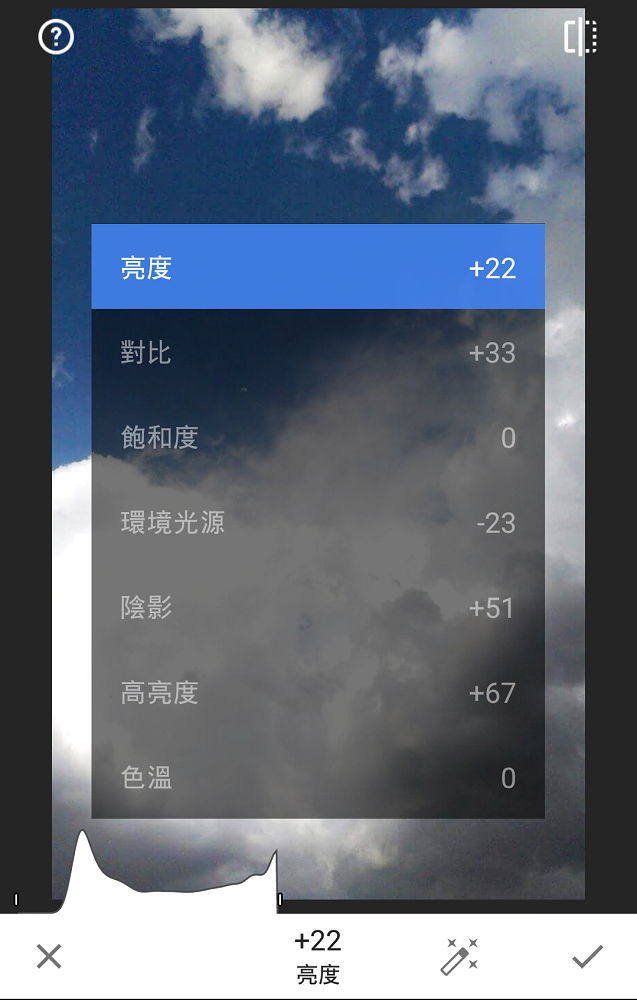Pick the 高亮度 option

point(318,692)
